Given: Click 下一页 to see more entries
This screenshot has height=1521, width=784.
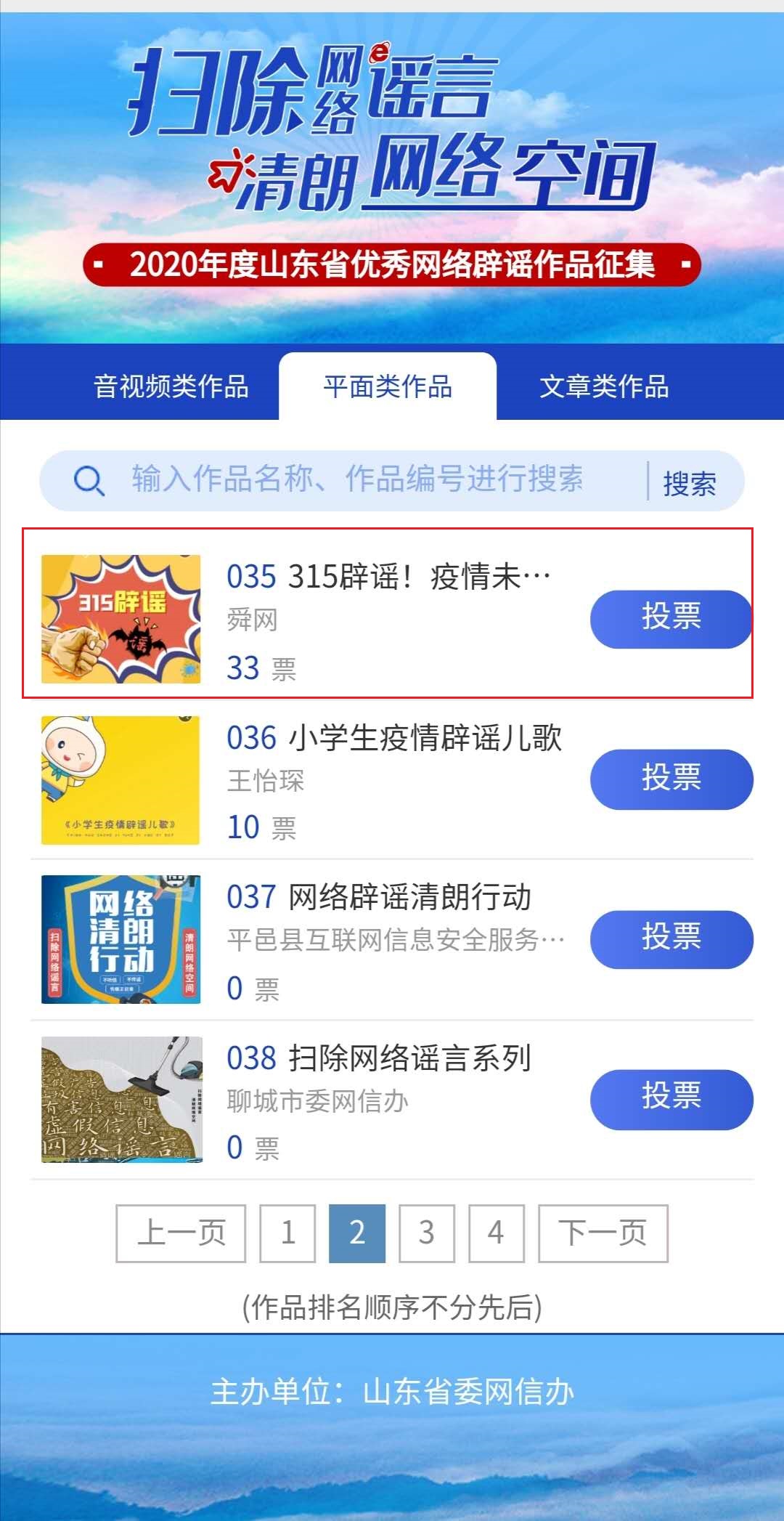Looking at the screenshot, I should [602, 1233].
